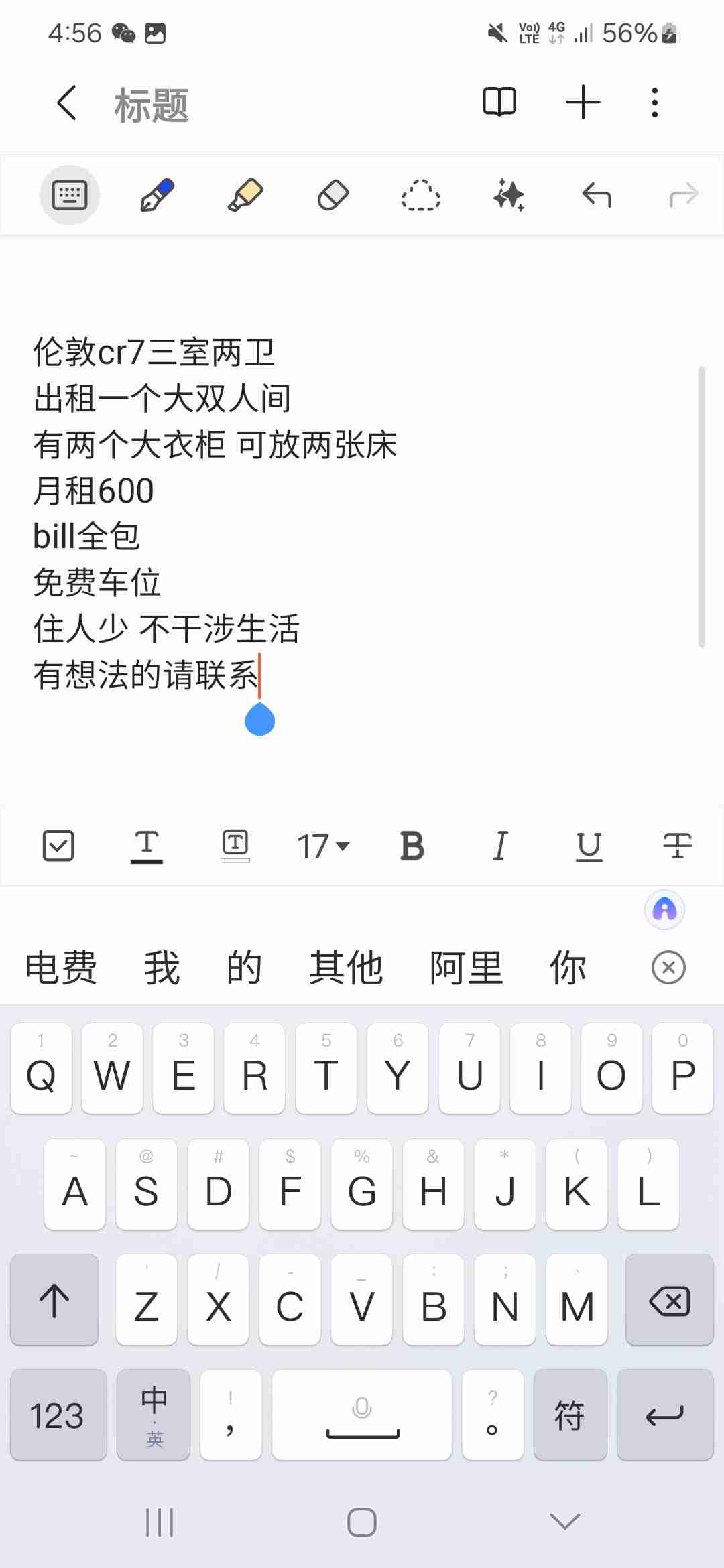Toggle underline formatting

coord(589,846)
